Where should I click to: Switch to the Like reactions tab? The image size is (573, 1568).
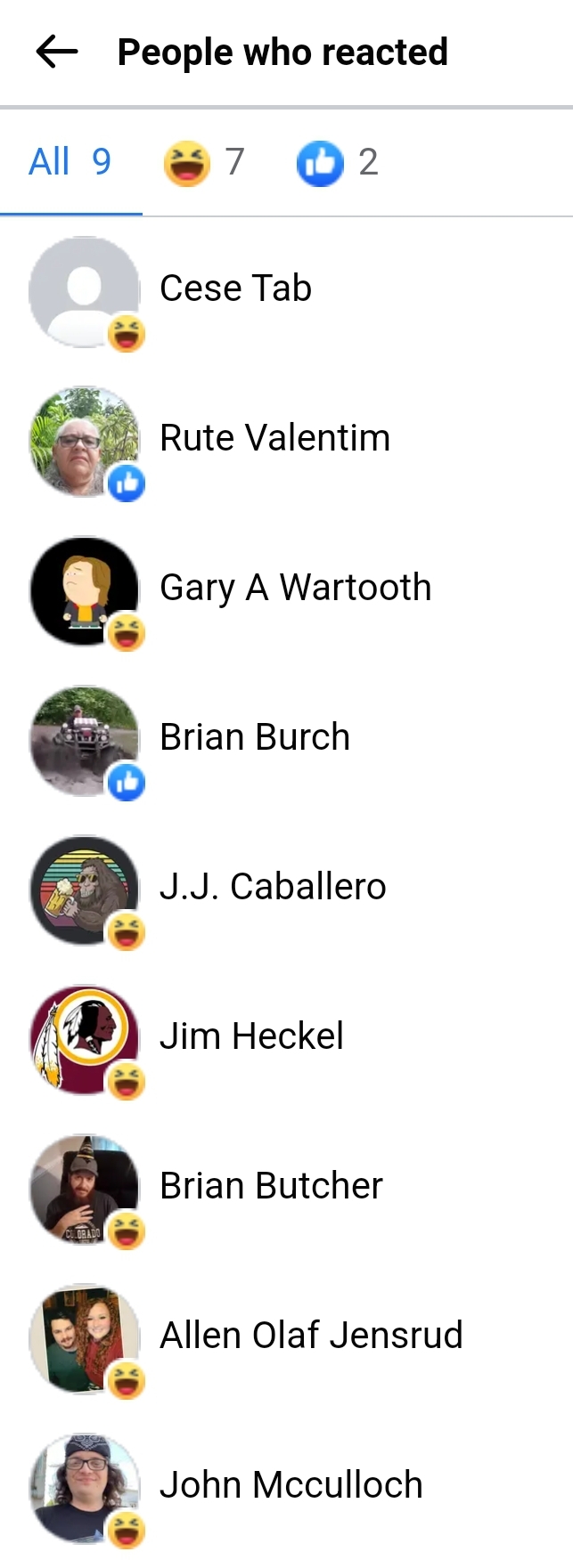click(x=337, y=163)
